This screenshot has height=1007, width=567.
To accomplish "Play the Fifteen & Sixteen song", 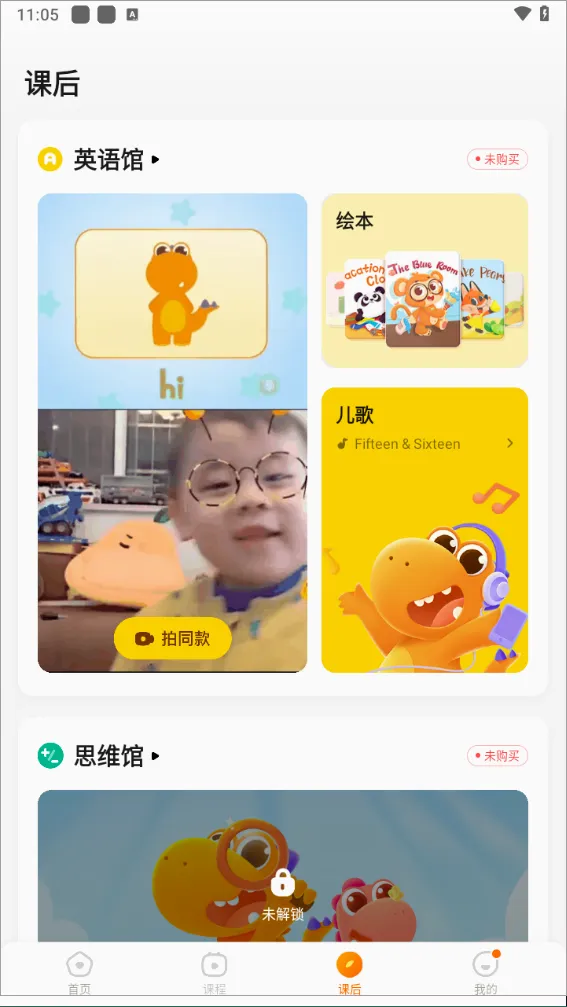I will point(424,444).
